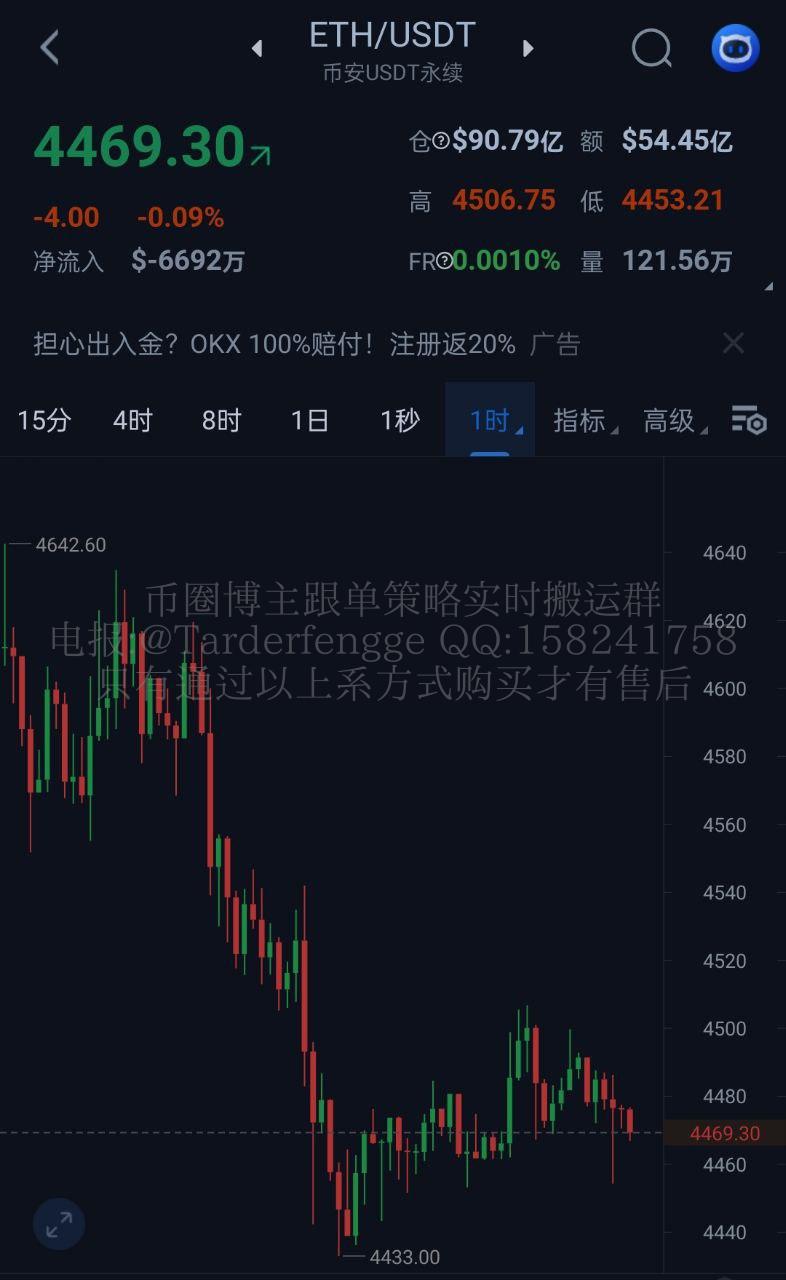The image size is (786, 1280).
Task: Switch to the next trading pair
Action: pos(528,48)
